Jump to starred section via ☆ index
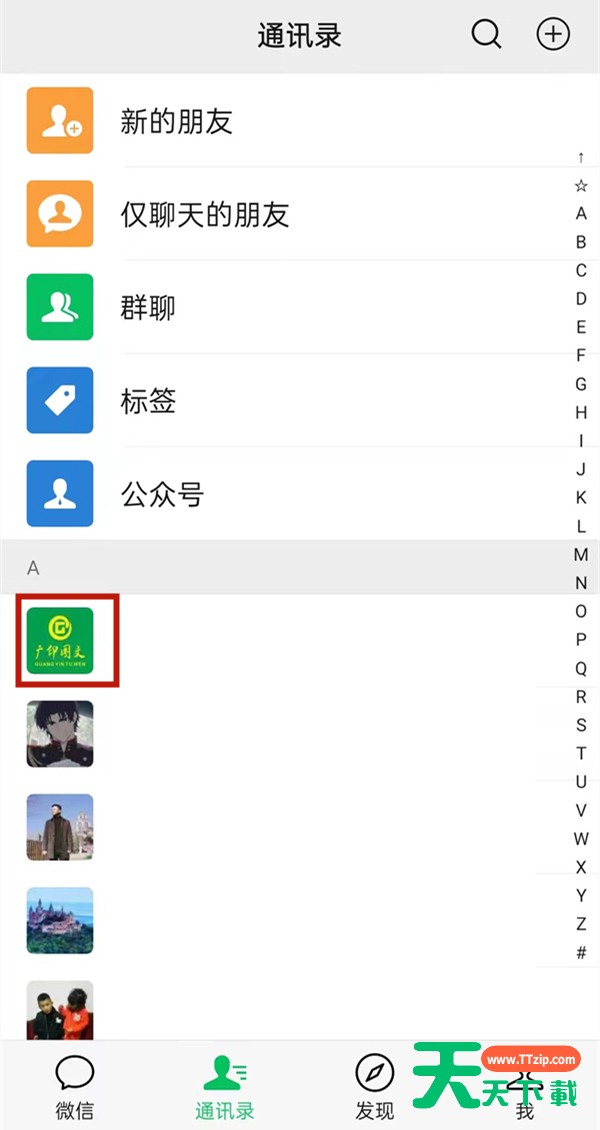 (x=581, y=186)
